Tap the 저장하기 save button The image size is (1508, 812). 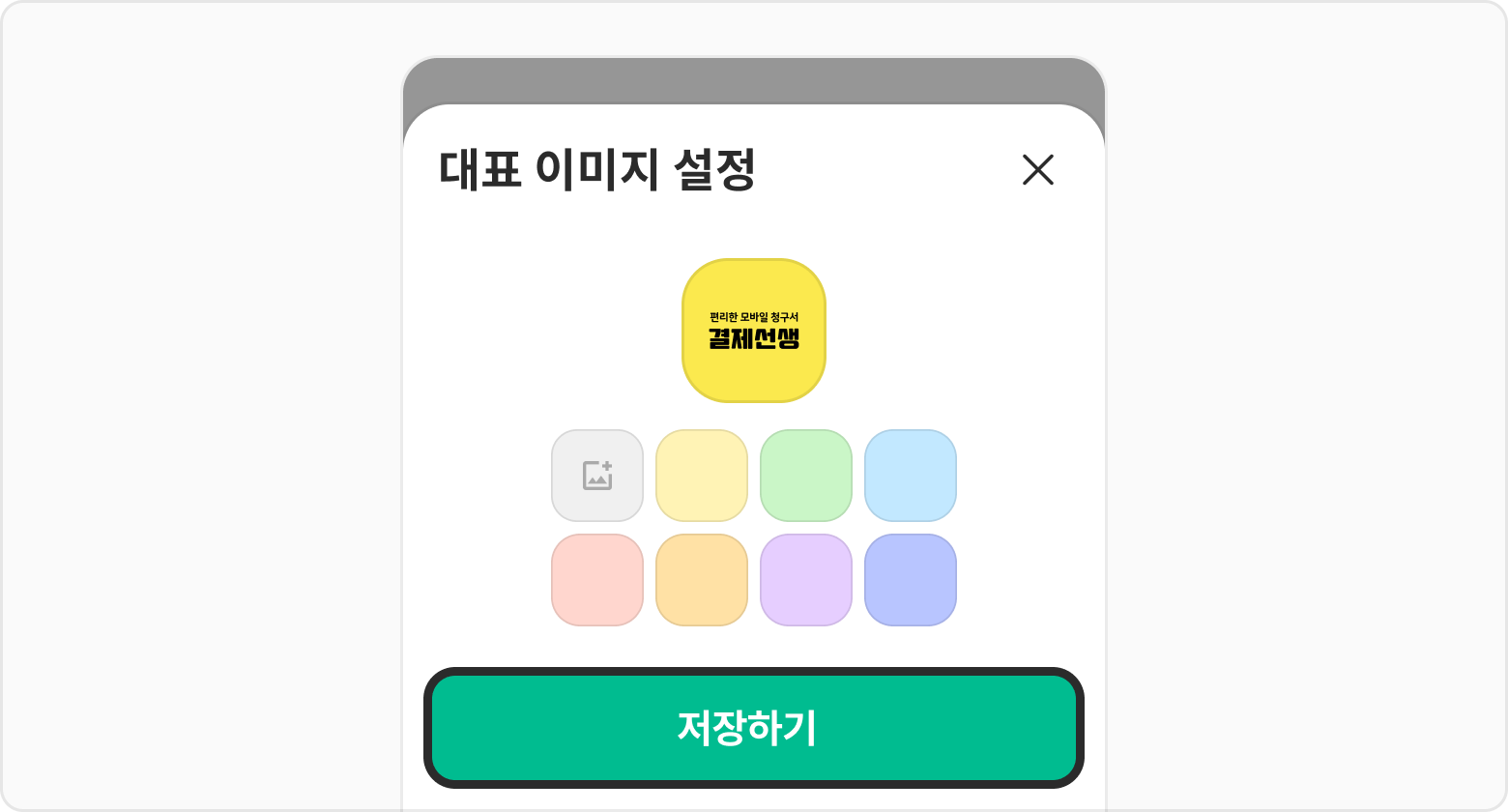(x=754, y=728)
